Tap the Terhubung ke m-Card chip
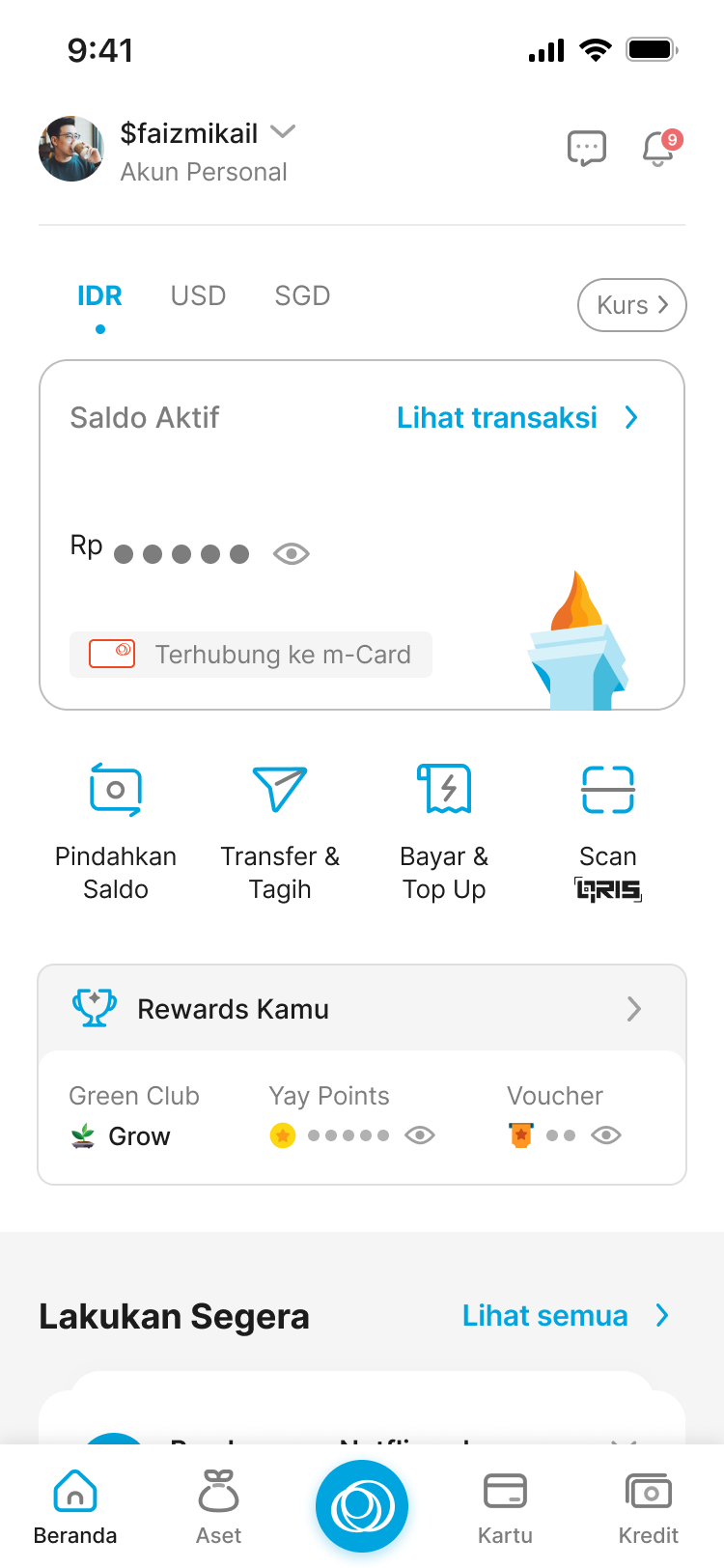 (x=250, y=655)
